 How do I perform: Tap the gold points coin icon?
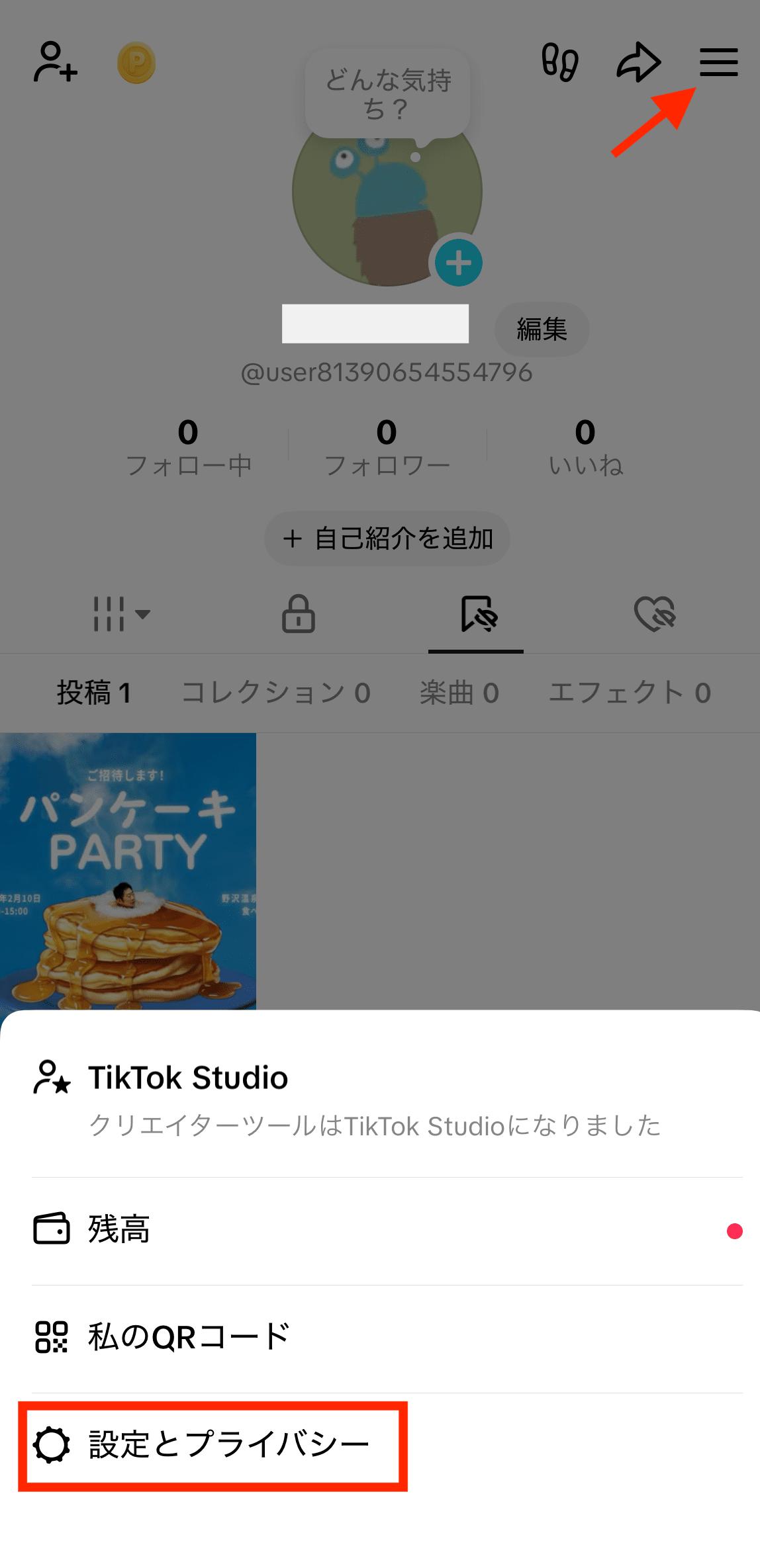136,64
